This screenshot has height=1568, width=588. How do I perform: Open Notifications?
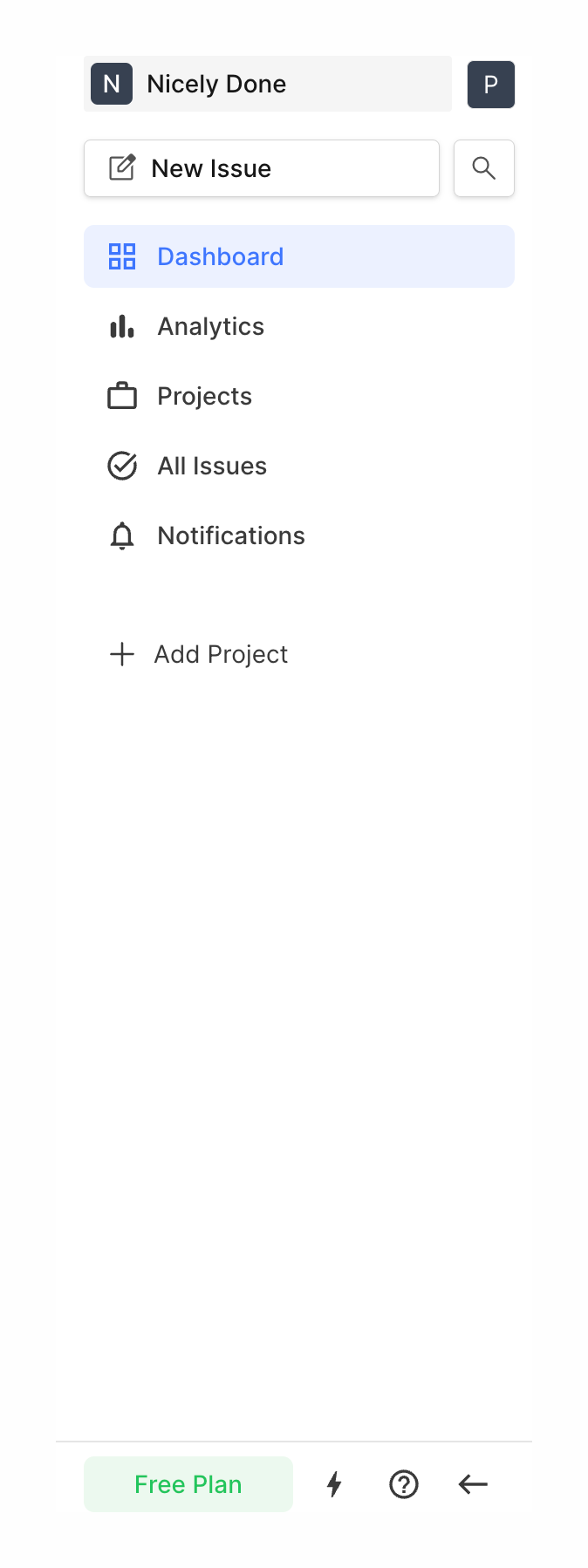click(230, 535)
